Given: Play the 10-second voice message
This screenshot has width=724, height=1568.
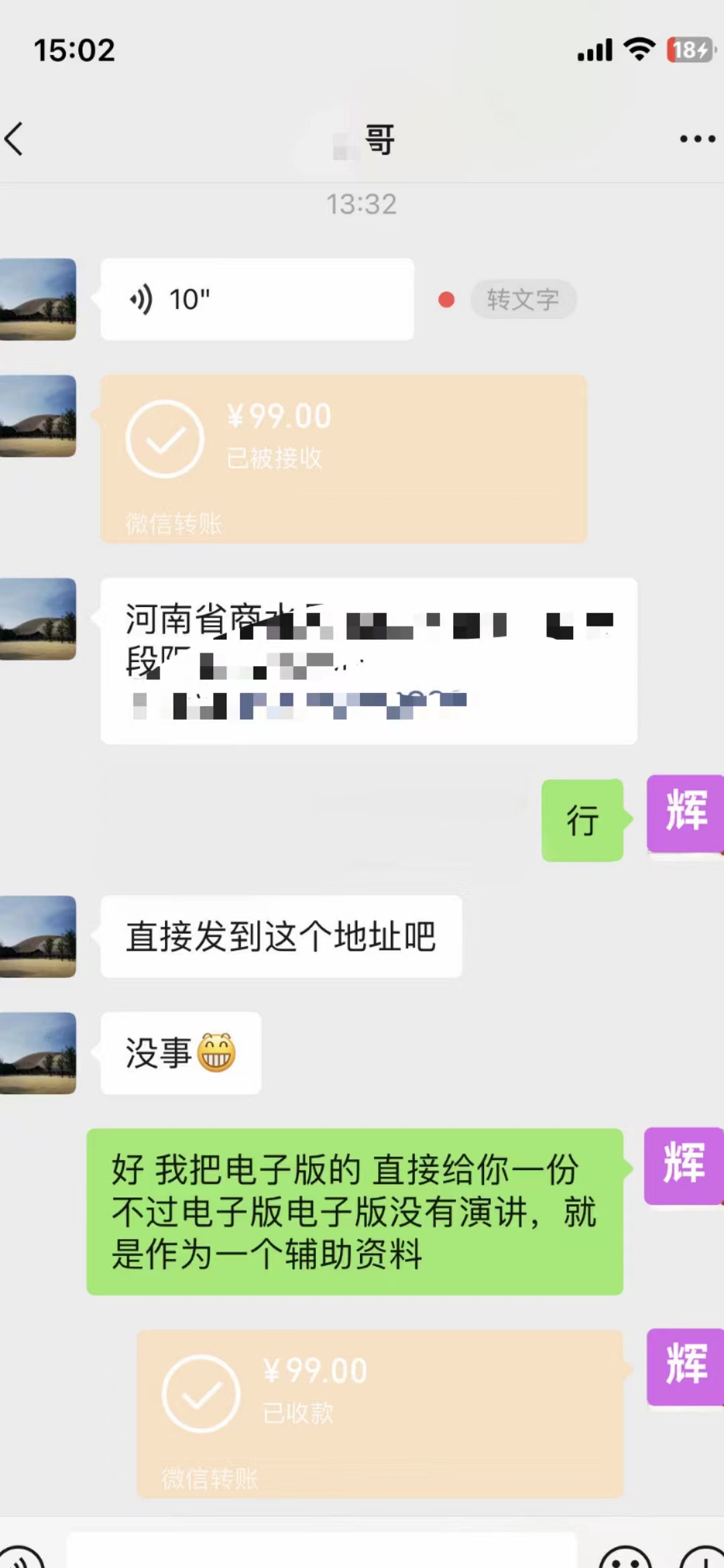Looking at the screenshot, I should (256, 300).
